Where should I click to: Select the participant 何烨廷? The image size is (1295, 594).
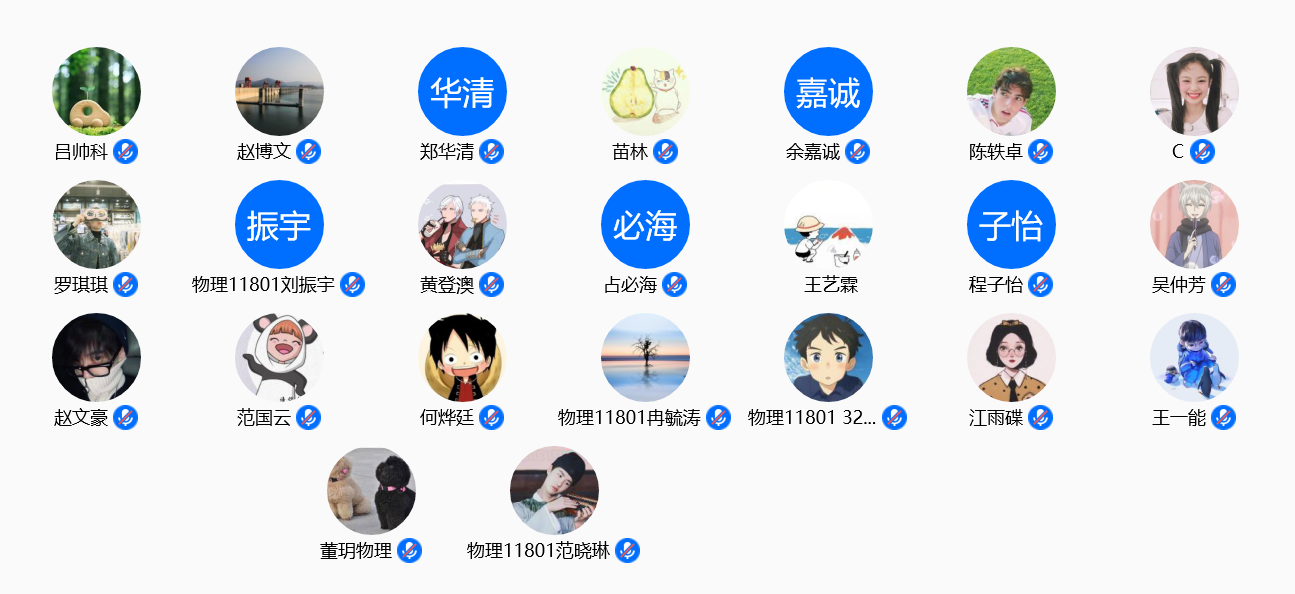tap(462, 358)
